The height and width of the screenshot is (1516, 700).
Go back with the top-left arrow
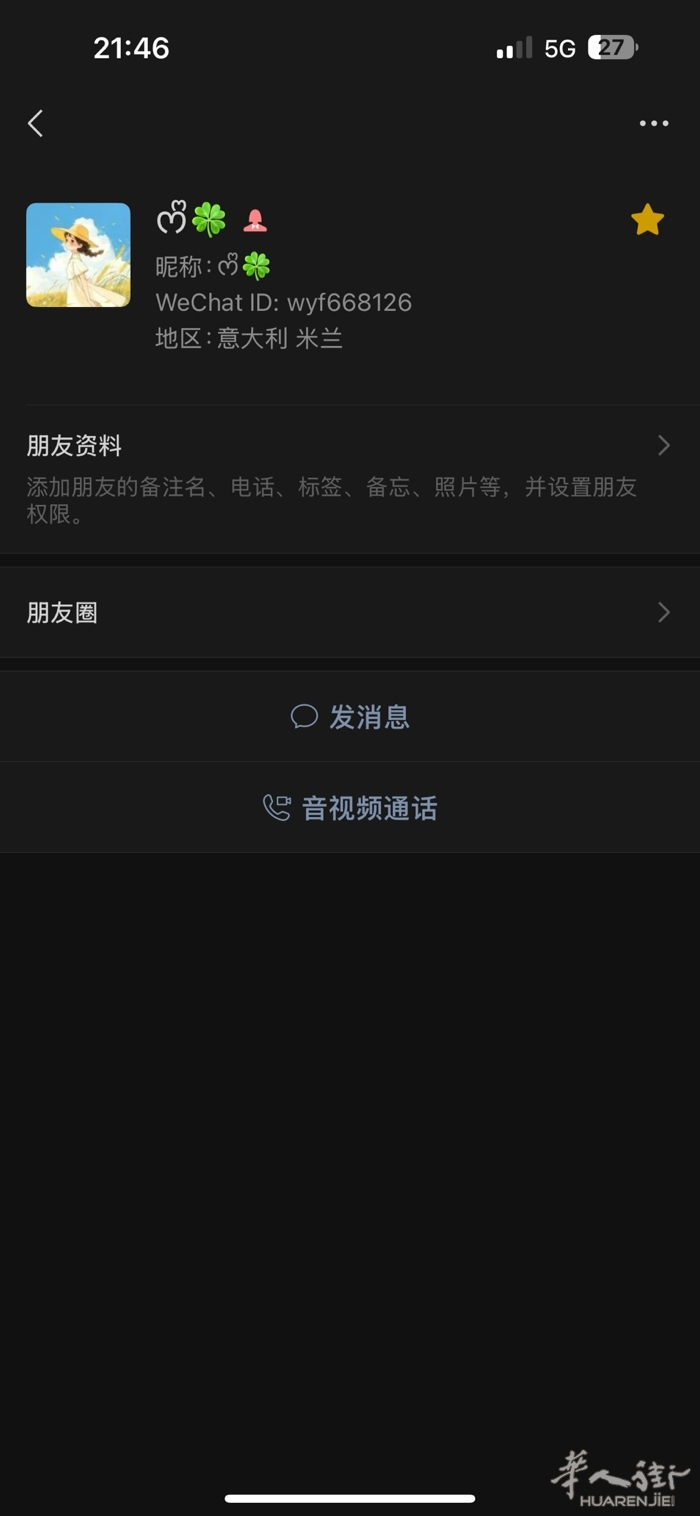(36, 124)
